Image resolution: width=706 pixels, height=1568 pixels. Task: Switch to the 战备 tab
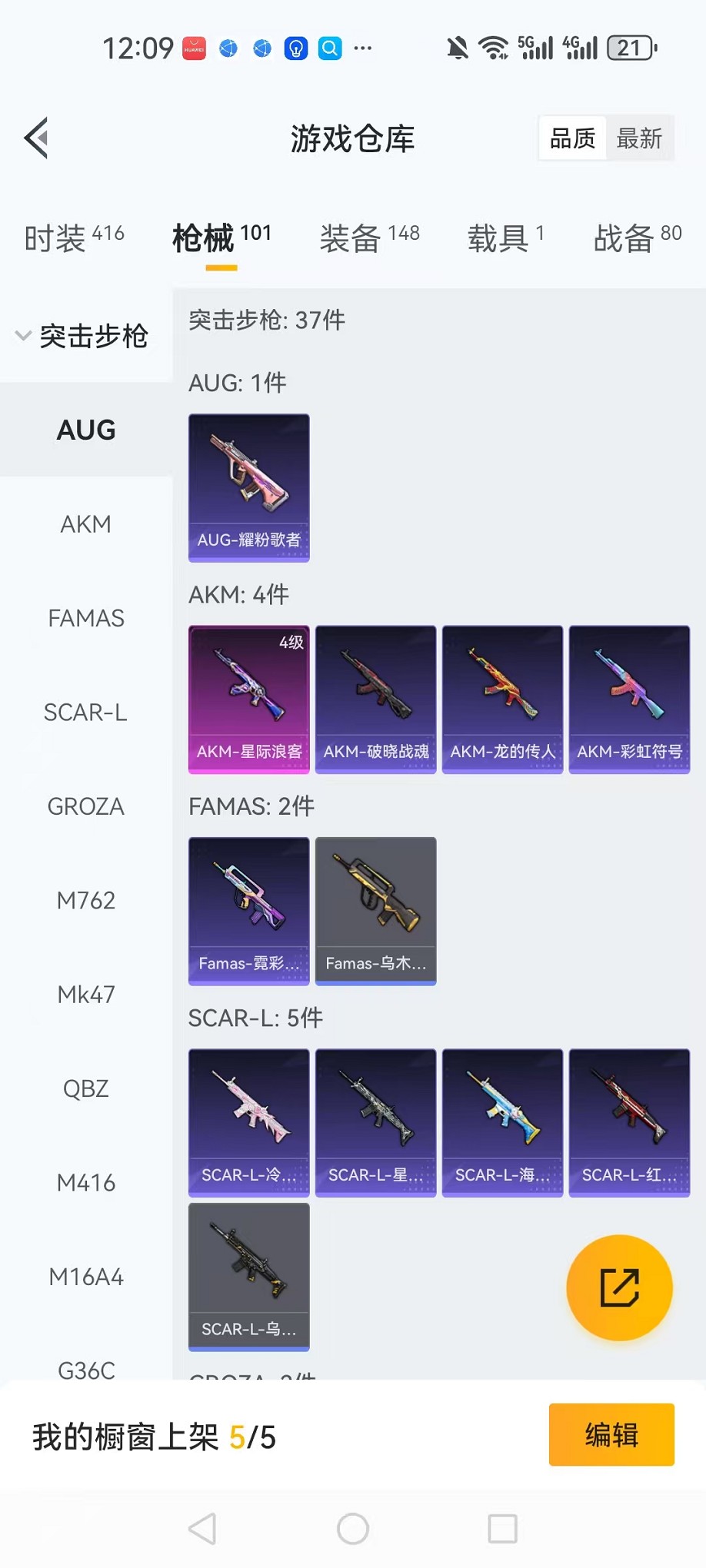(637, 238)
